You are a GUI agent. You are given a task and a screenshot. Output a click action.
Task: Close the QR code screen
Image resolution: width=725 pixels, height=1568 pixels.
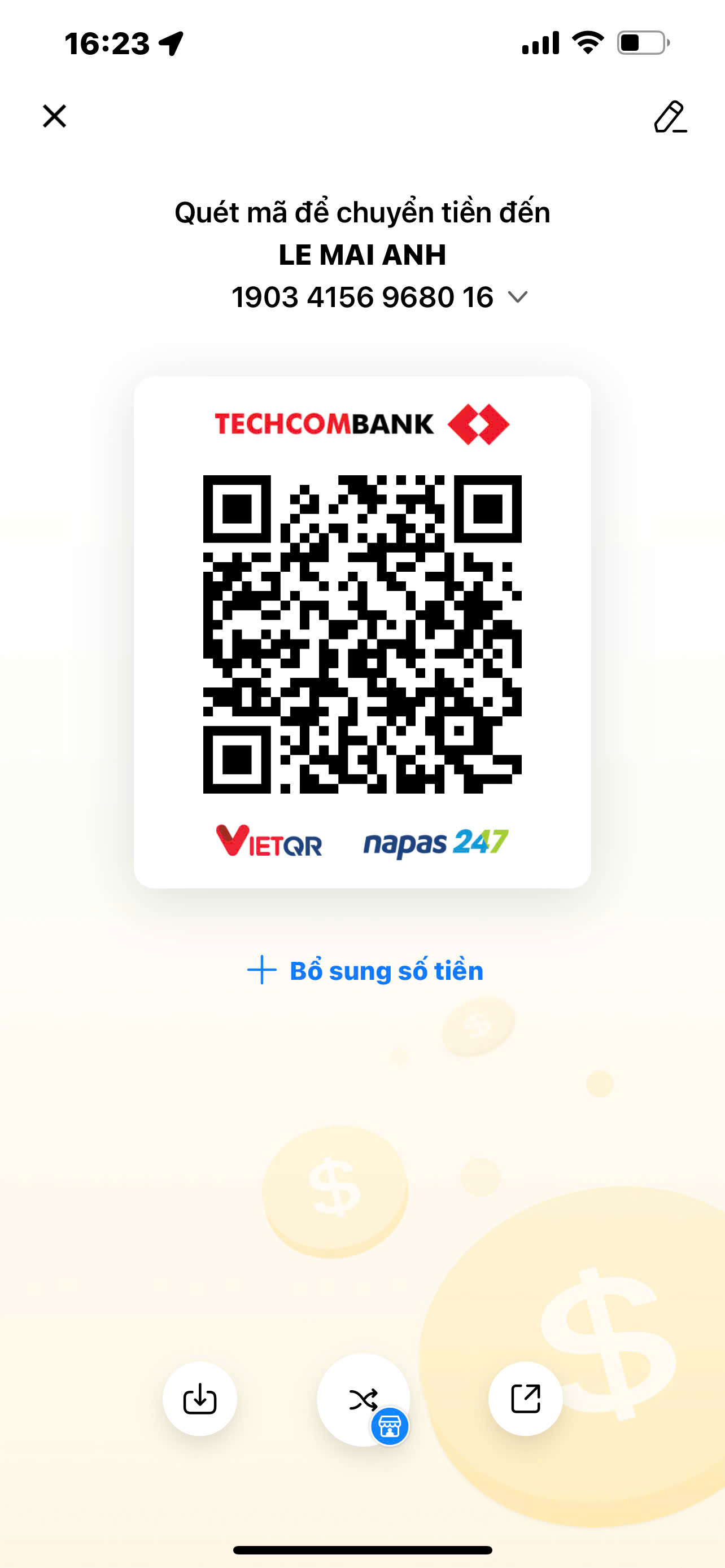pos(54,116)
